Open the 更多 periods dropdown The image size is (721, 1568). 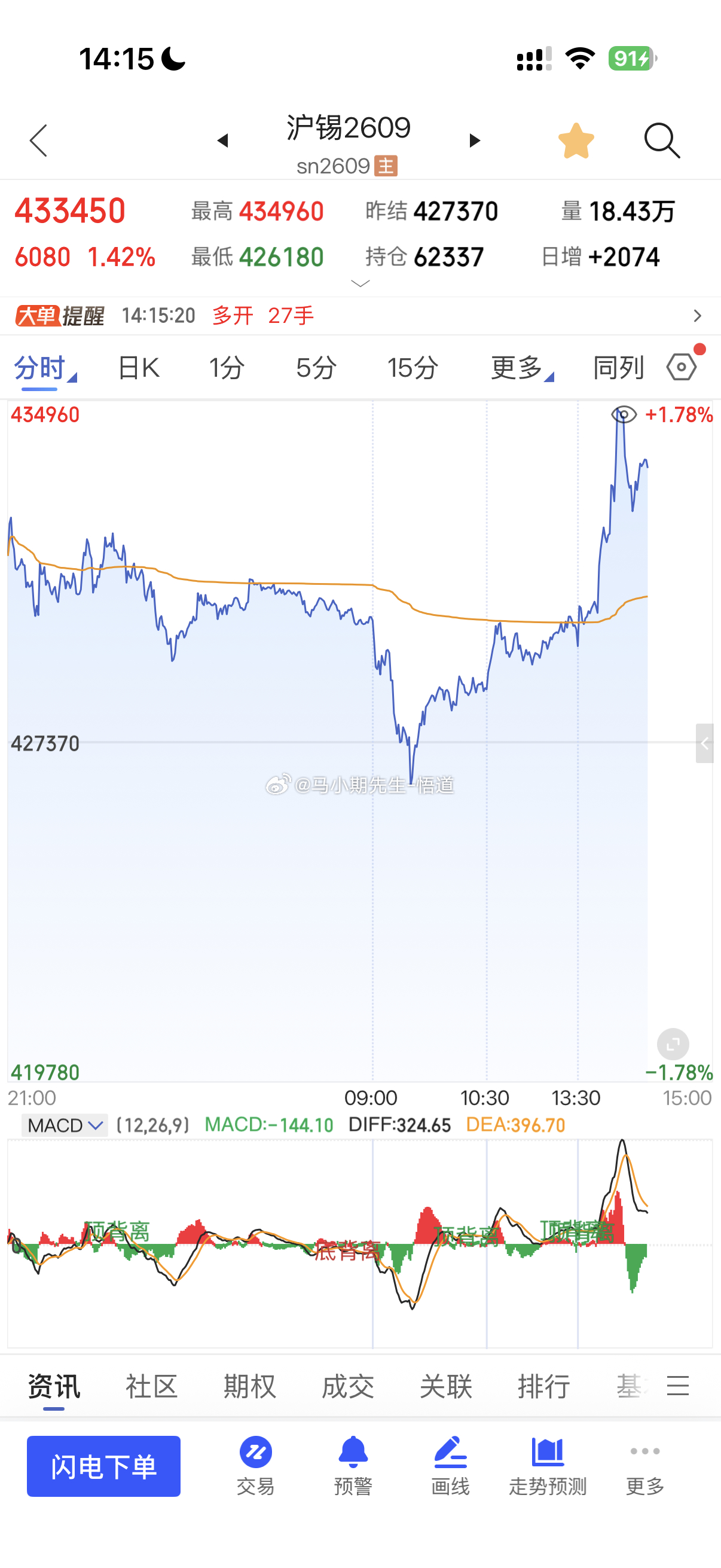(x=522, y=368)
